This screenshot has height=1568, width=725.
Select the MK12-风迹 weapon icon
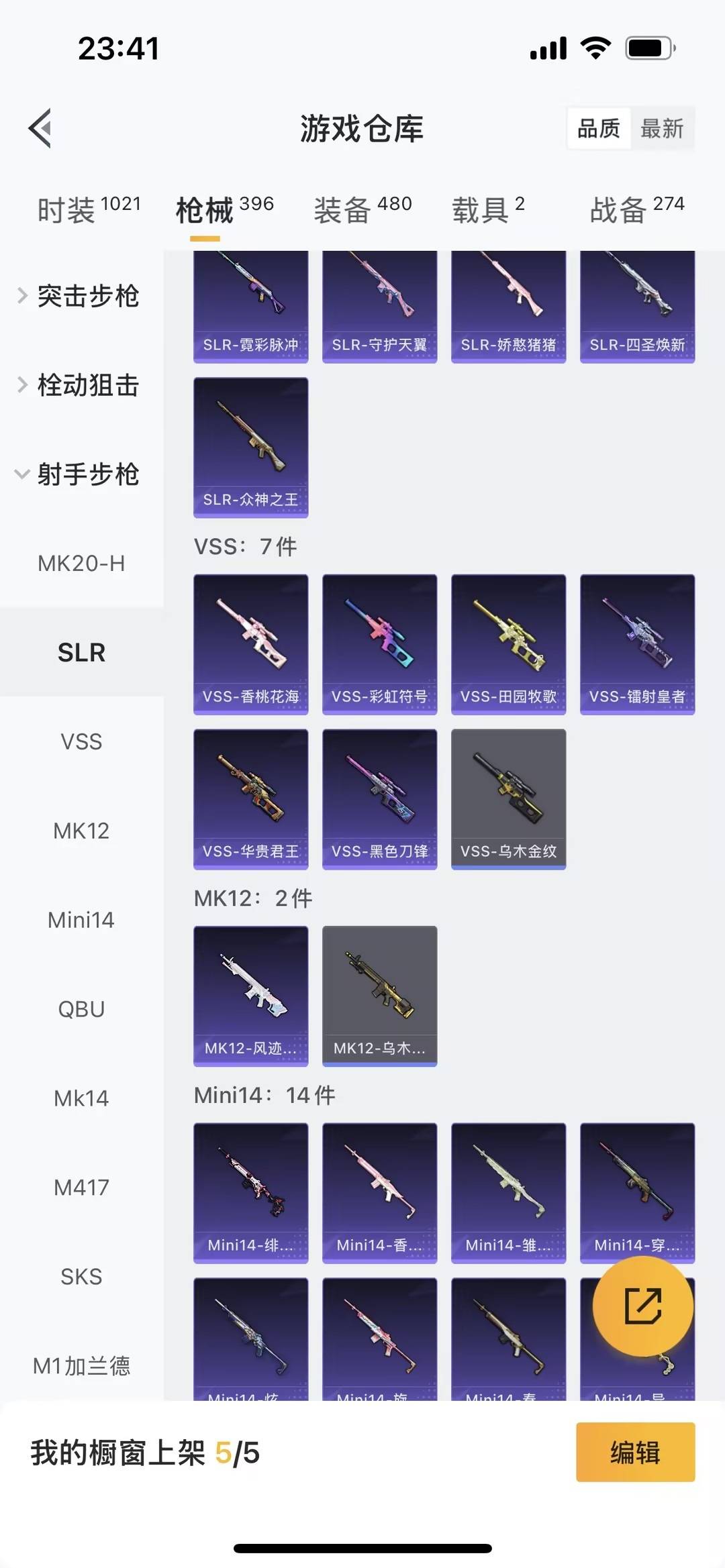click(250, 995)
